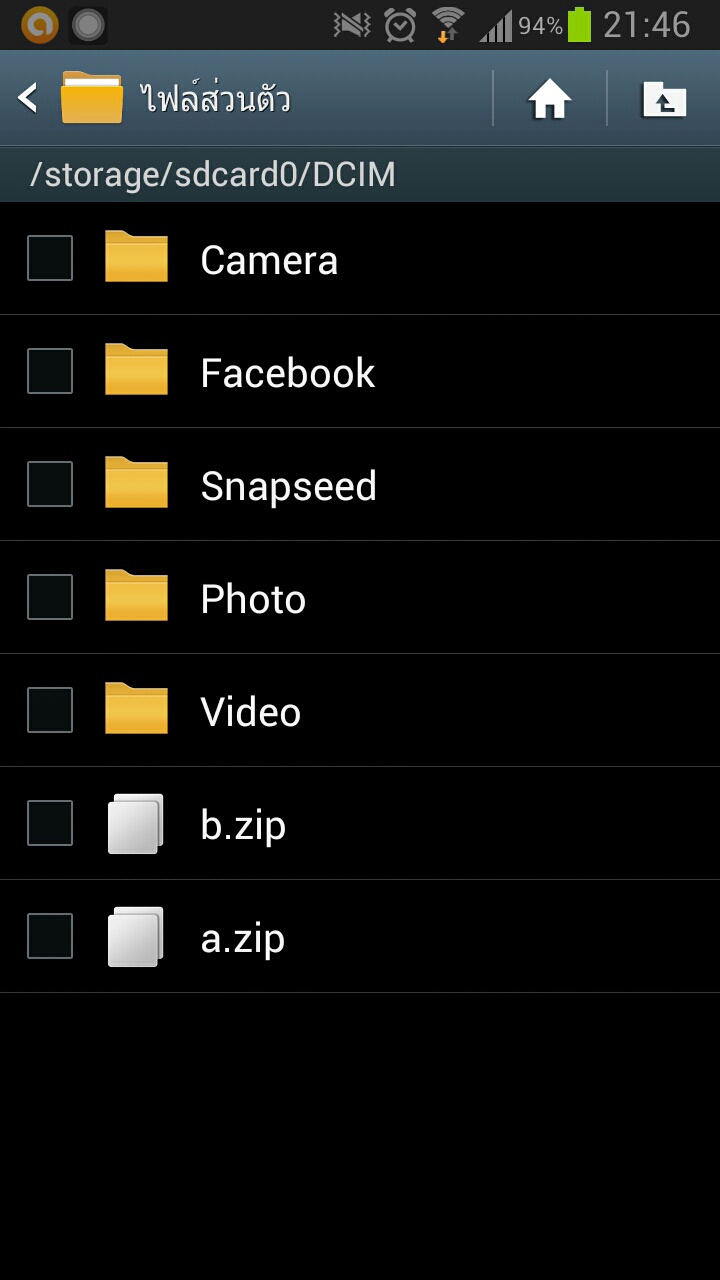Viewport: 720px width, 1280px height.
Task: Open the Video folder
Action: (360, 711)
